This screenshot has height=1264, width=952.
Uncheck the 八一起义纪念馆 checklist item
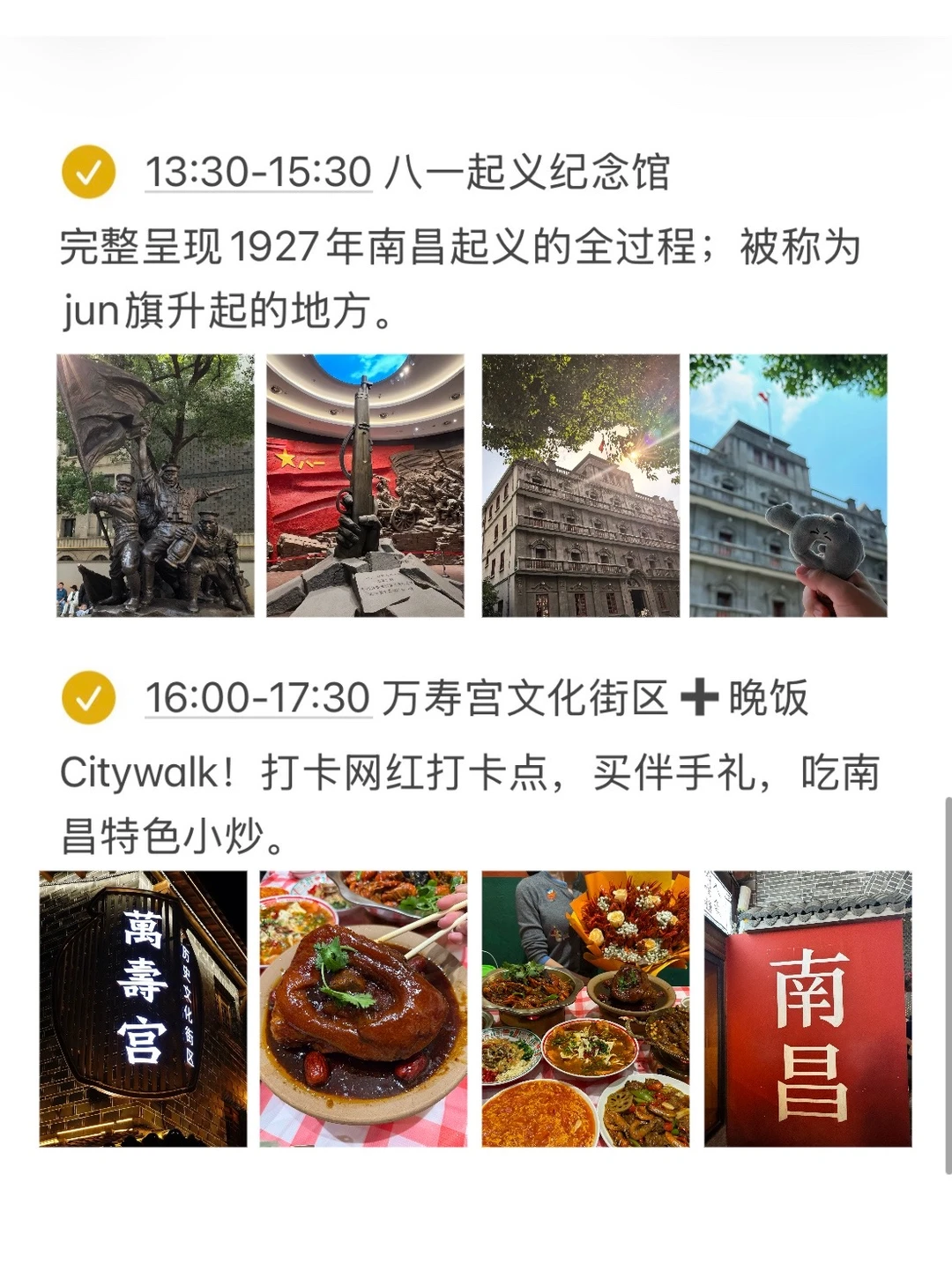point(88,172)
